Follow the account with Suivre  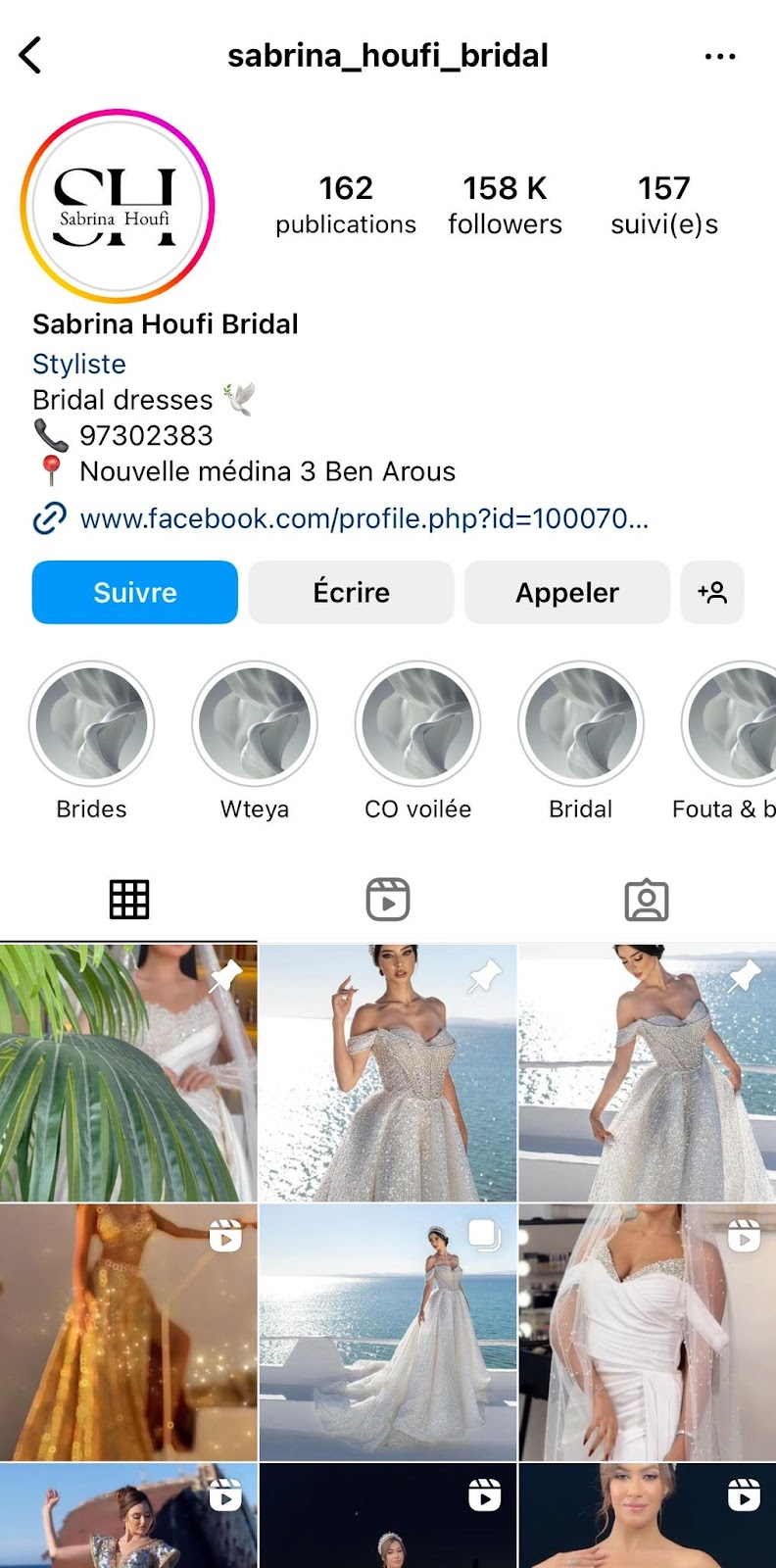click(135, 592)
